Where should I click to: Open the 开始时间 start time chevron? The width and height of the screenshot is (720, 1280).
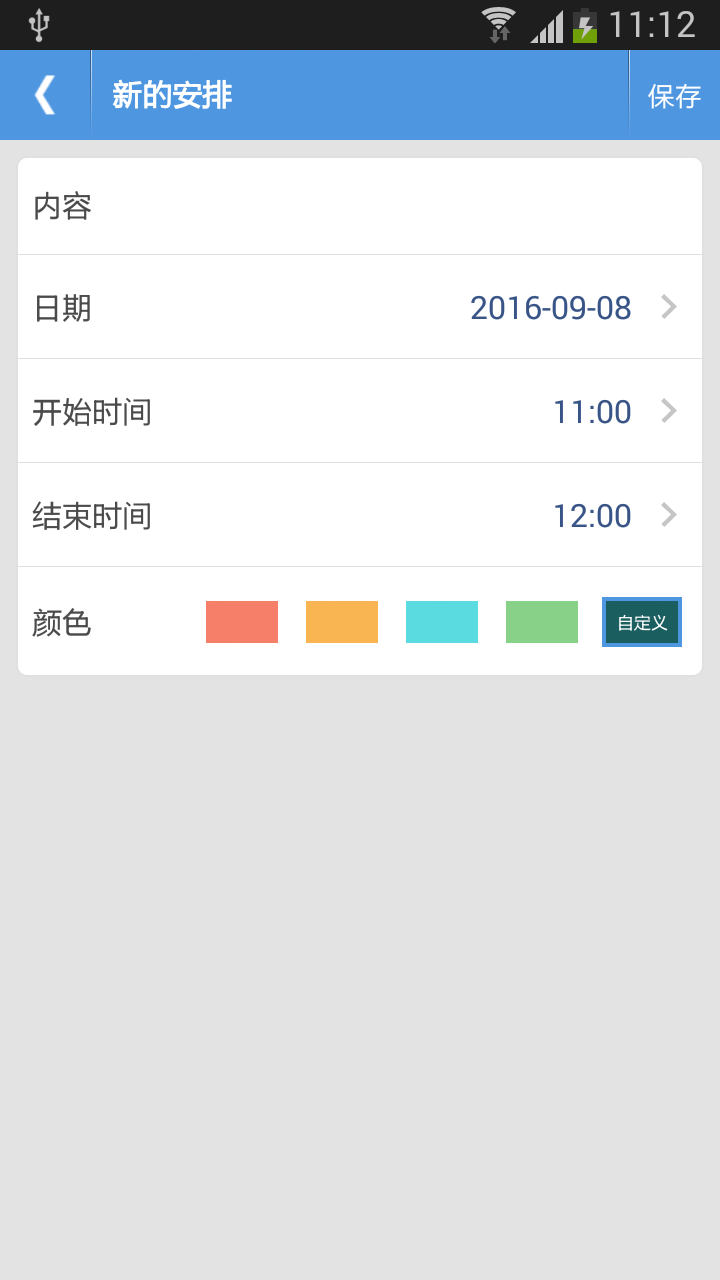click(x=667, y=411)
